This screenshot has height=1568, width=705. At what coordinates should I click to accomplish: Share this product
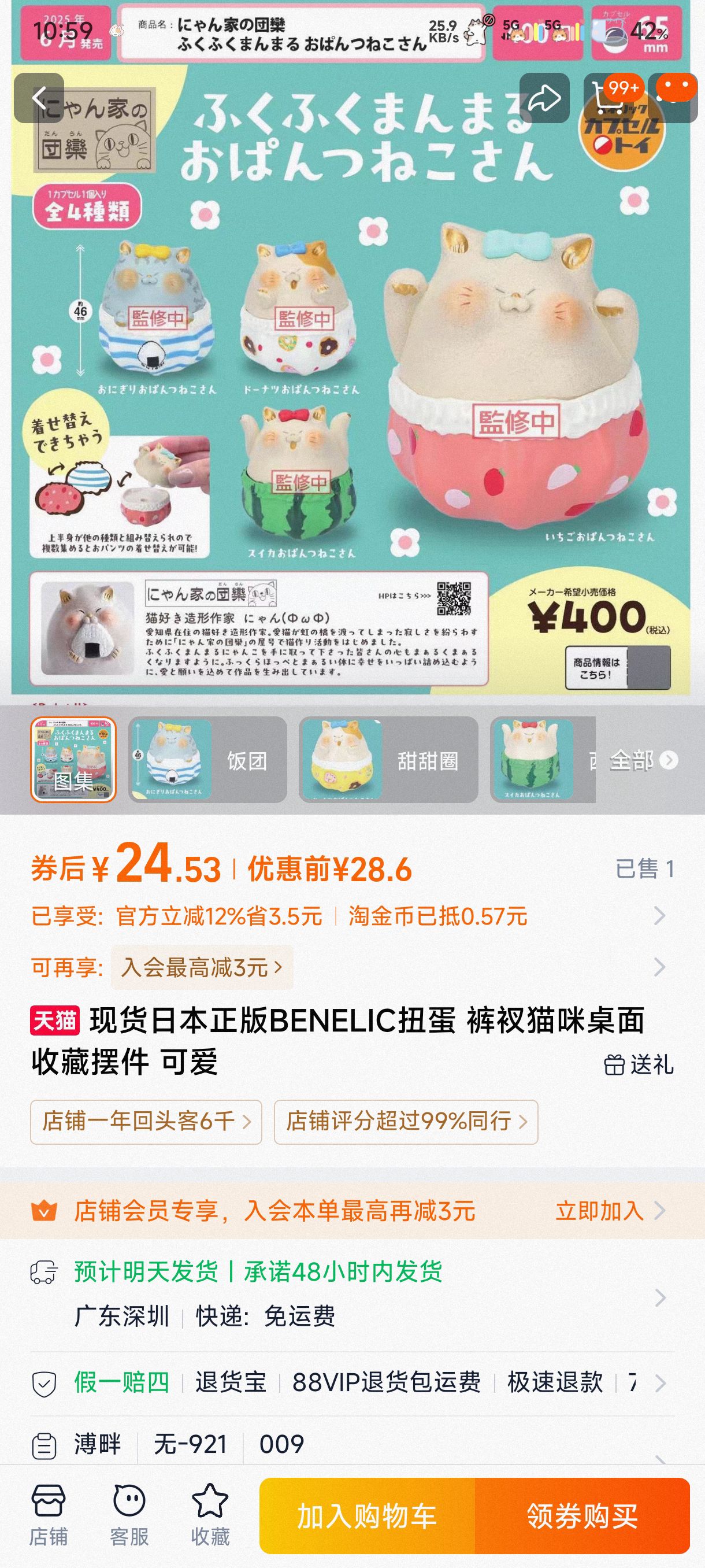[544, 98]
